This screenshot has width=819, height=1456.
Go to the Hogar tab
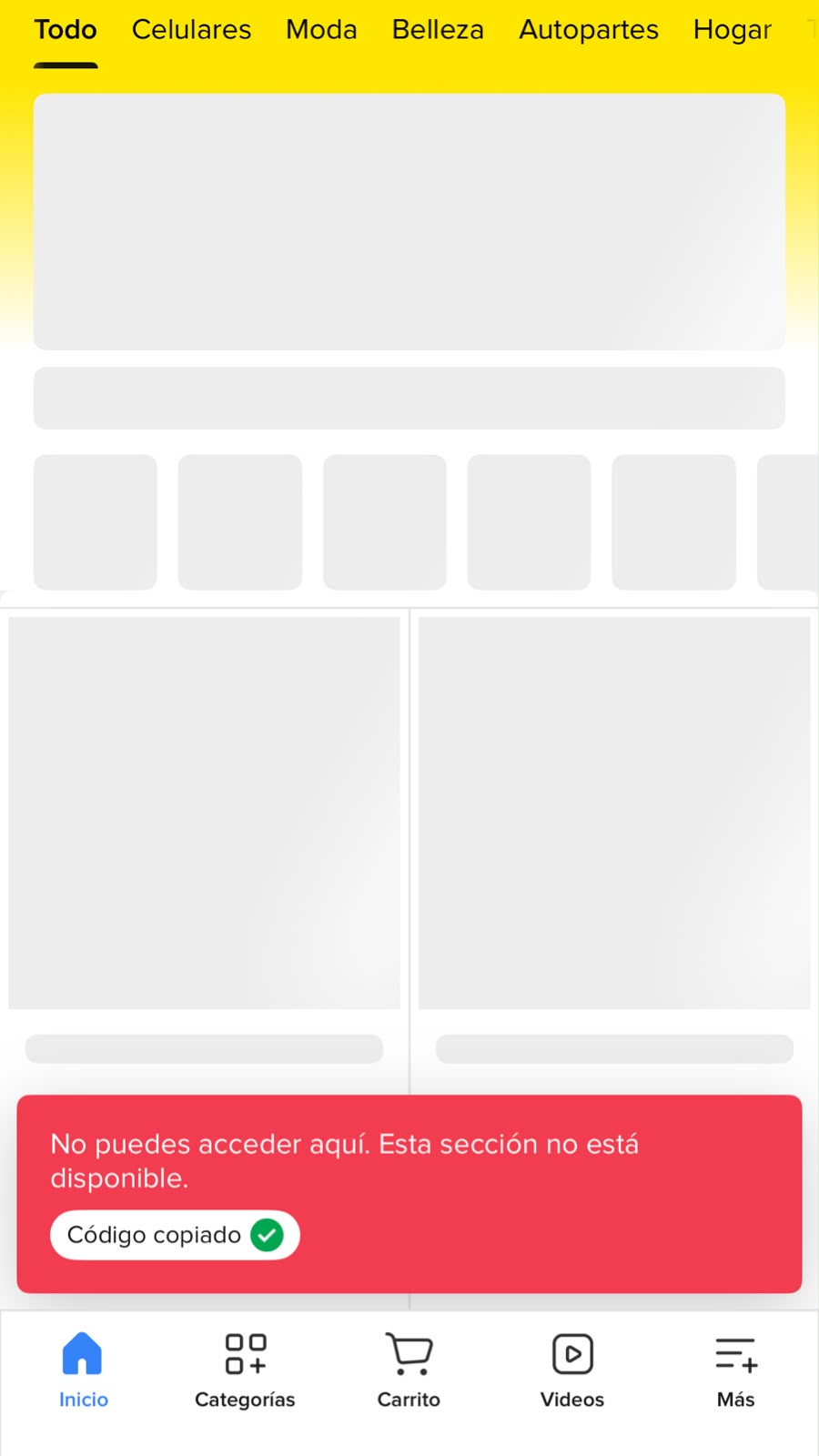[732, 30]
